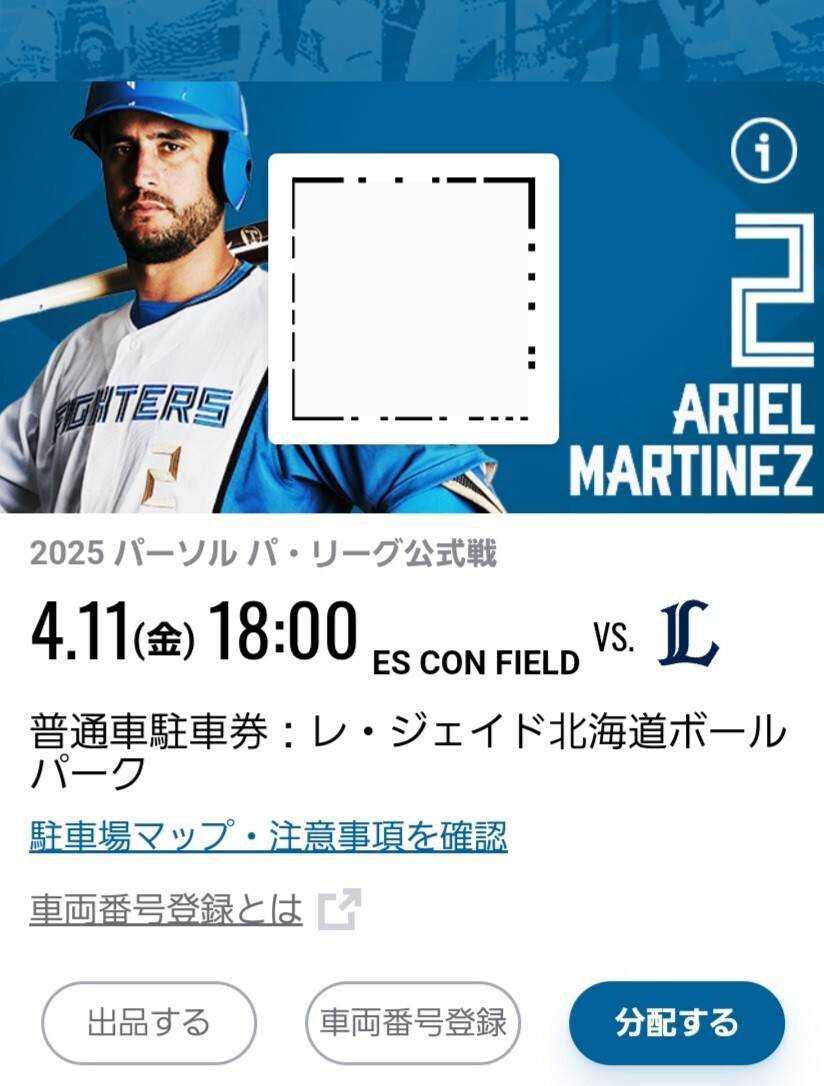The image size is (824, 1086).
Task: Tap the 分配する button
Action: pos(676,1022)
